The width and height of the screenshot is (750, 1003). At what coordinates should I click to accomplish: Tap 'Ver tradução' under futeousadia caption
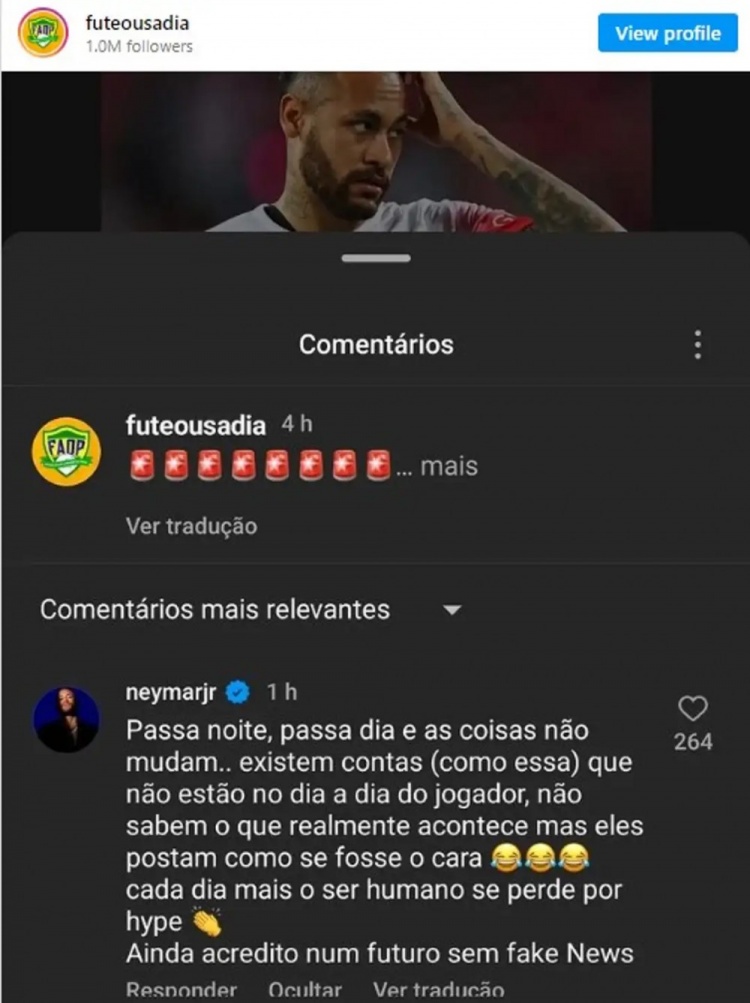(x=191, y=525)
